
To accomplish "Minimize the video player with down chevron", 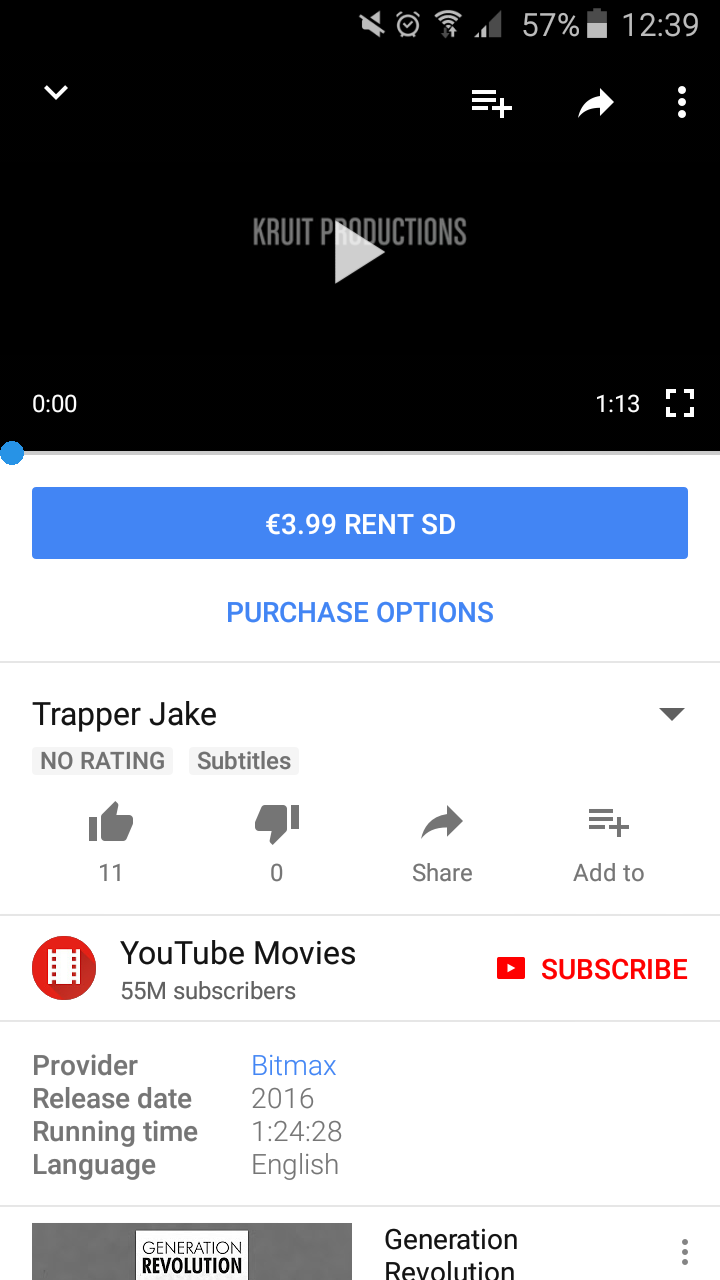I will pyautogui.click(x=56, y=93).
